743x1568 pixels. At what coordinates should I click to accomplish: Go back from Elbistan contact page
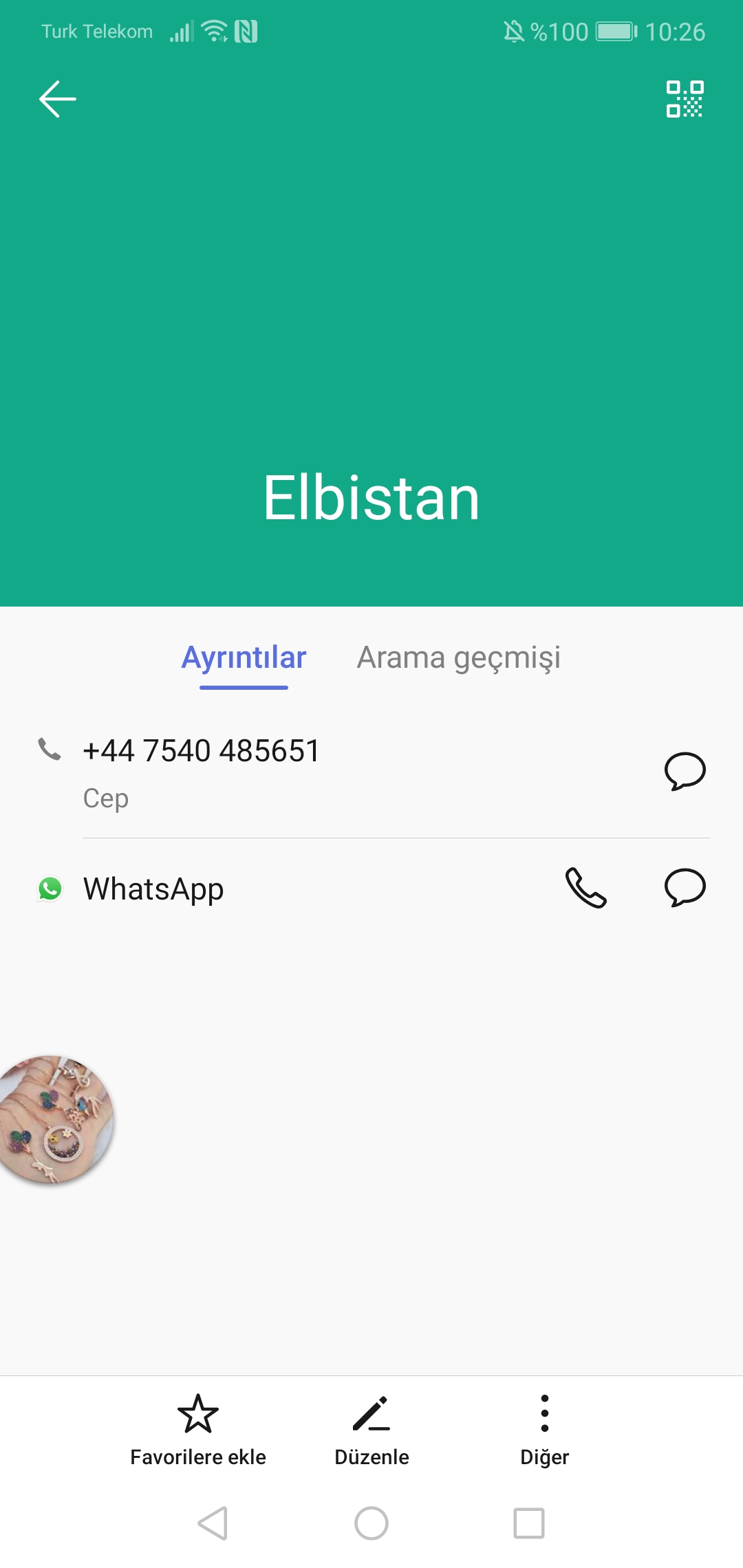pyautogui.click(x=58, y=99)
